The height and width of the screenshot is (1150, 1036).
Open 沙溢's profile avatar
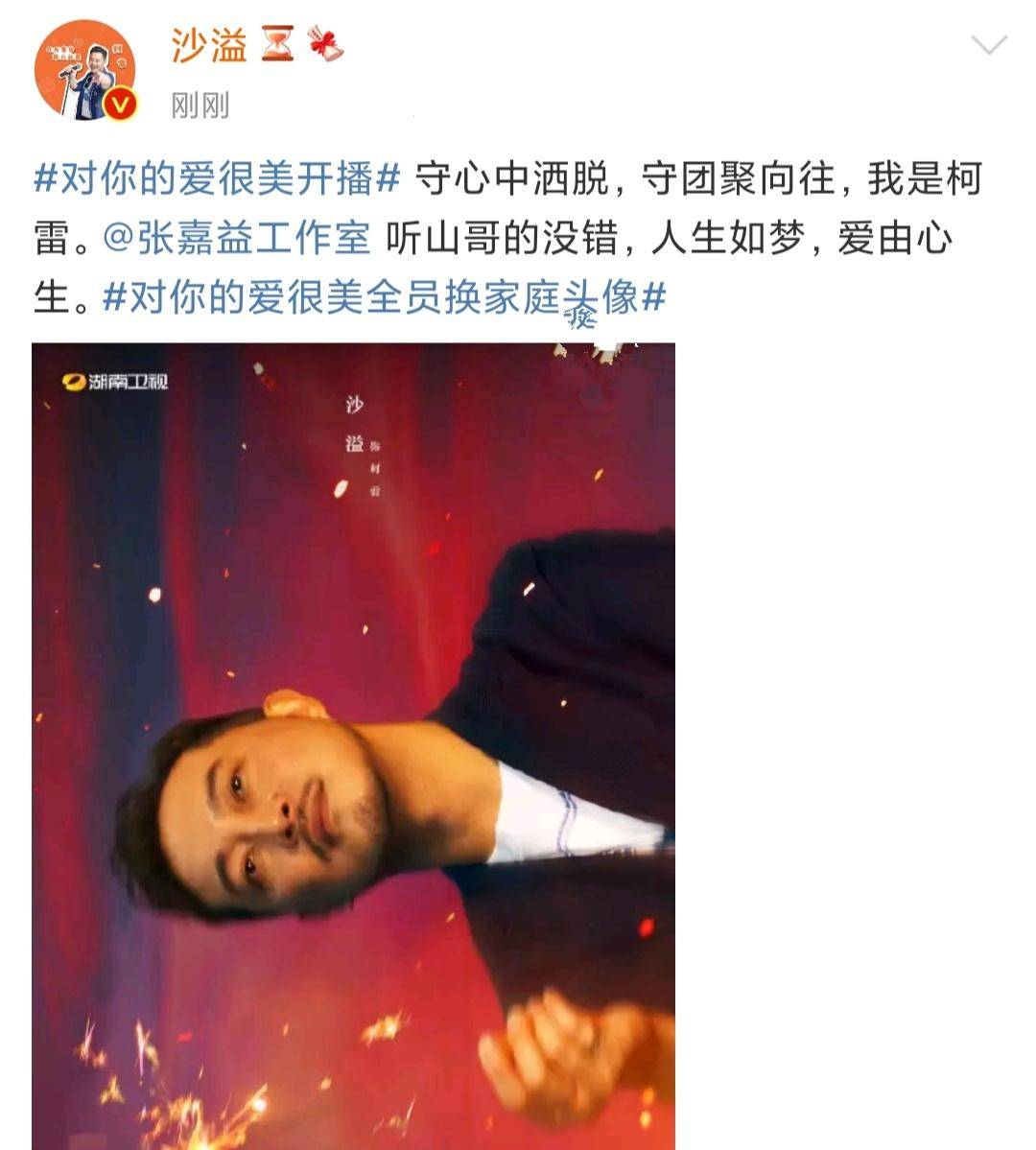(x=85, y=71)
